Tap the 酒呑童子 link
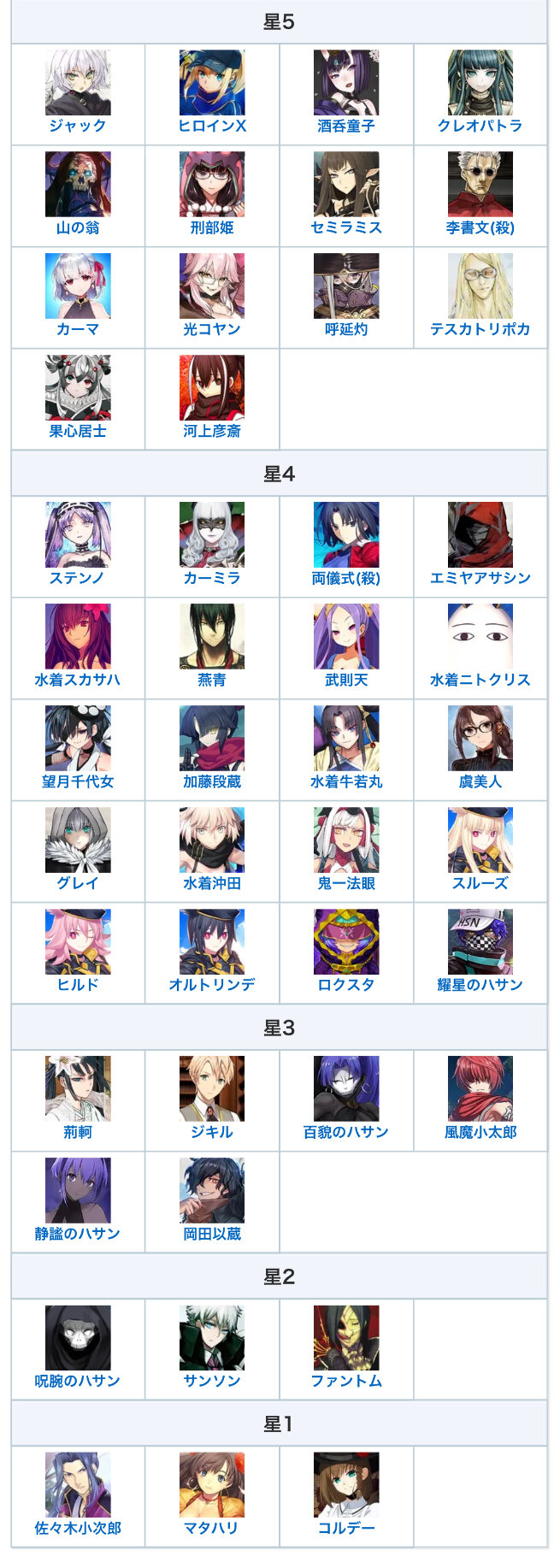 (x=346, y=126)
